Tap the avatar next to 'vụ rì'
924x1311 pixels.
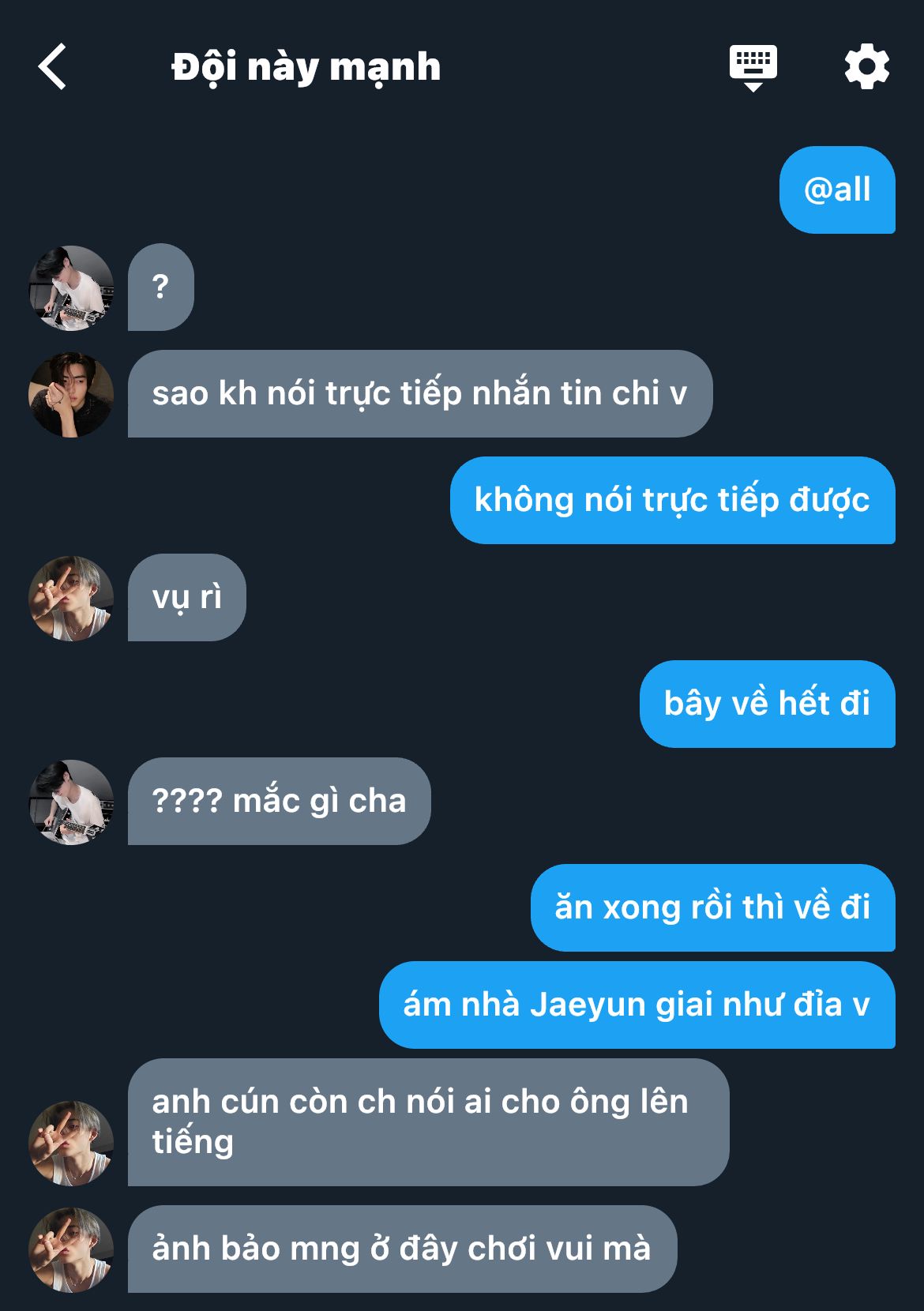[x=71, y=598]
